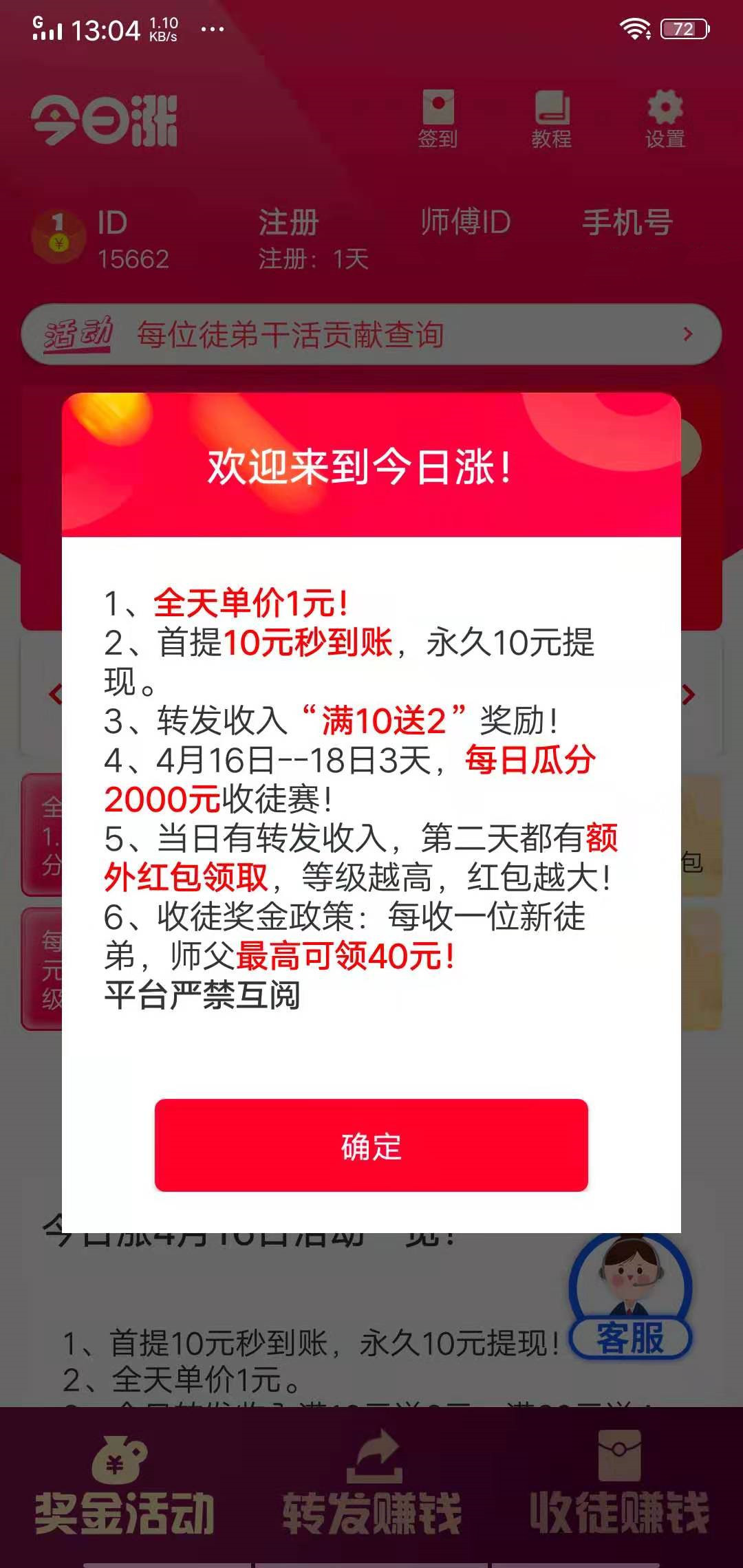Image resolution: width=743 pixels, height=1568 pixels.
Task: Open the 教程 tutorial page
Action: point(551,118)
